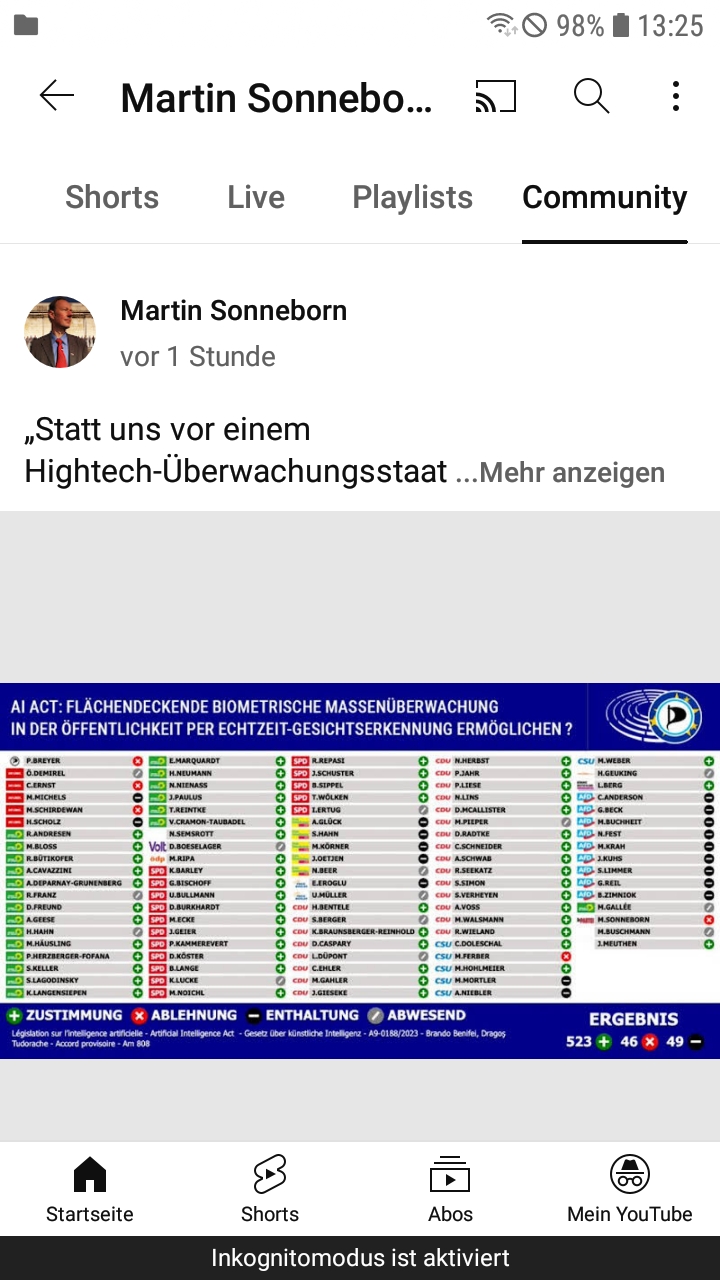
Task: Open Shorts in bottom navigation
Action: (270, 1190)
